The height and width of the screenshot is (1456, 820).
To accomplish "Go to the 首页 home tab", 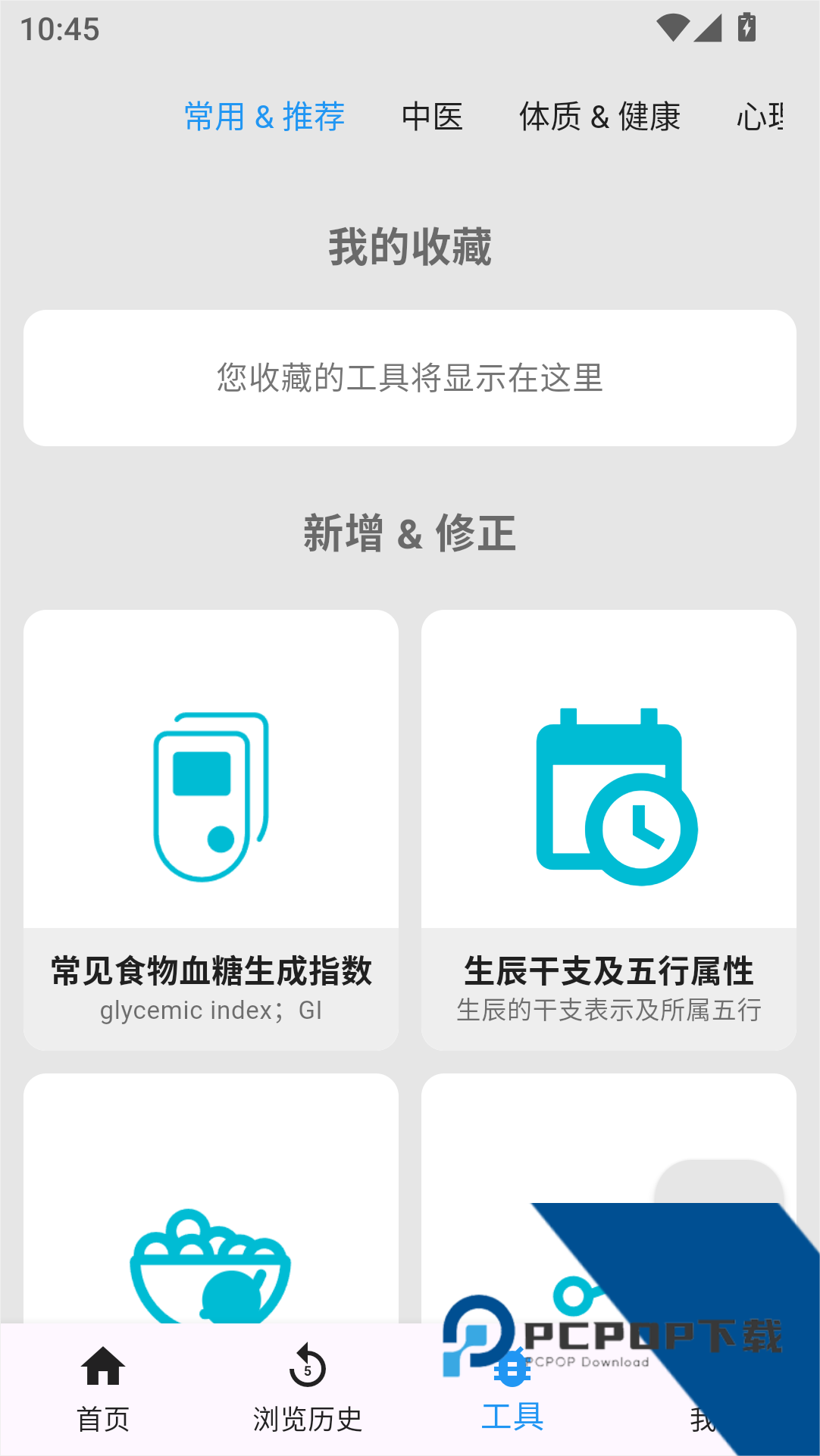I will pyautogui.click(x=103, y=1389).
